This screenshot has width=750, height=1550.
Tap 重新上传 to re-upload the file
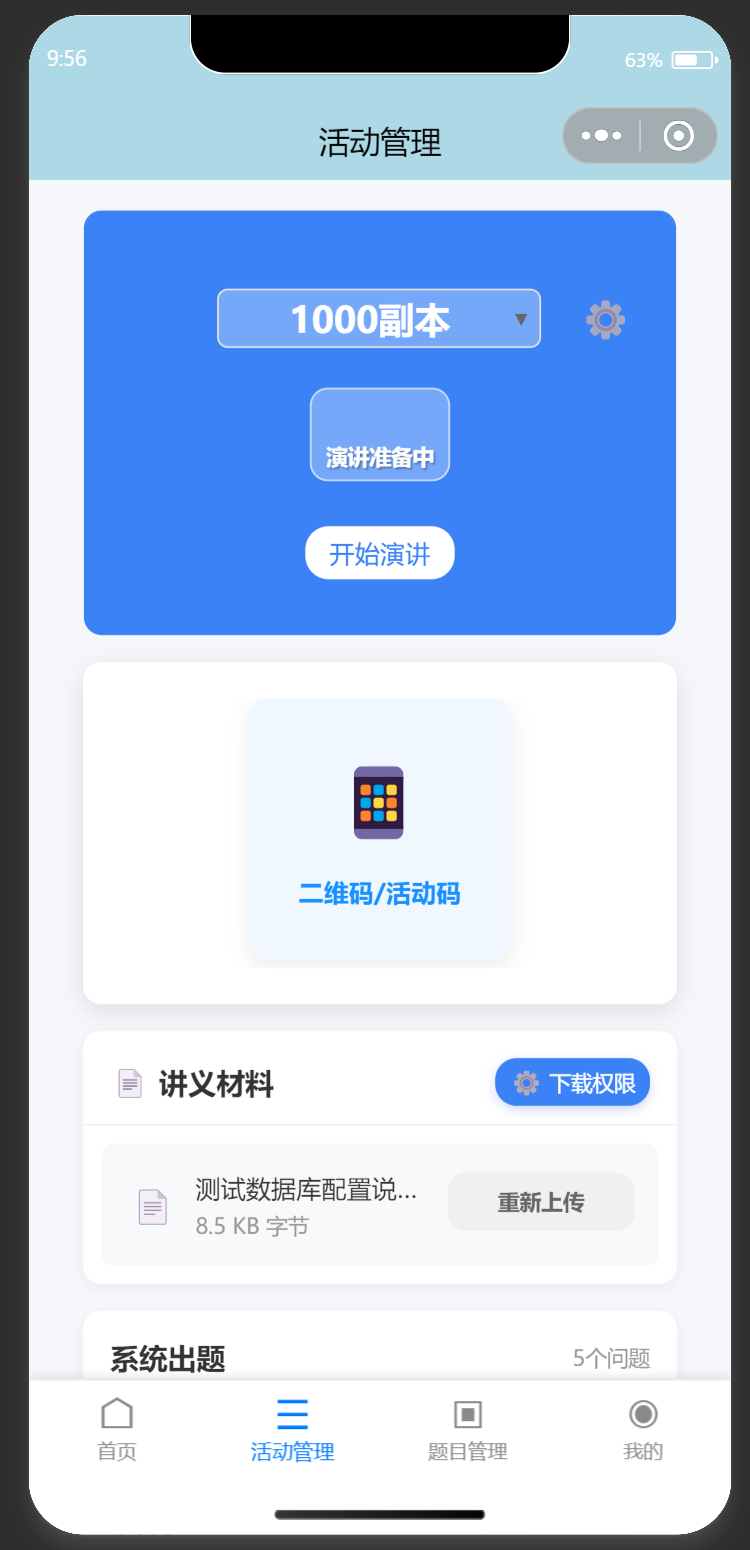click(541, 1202)
